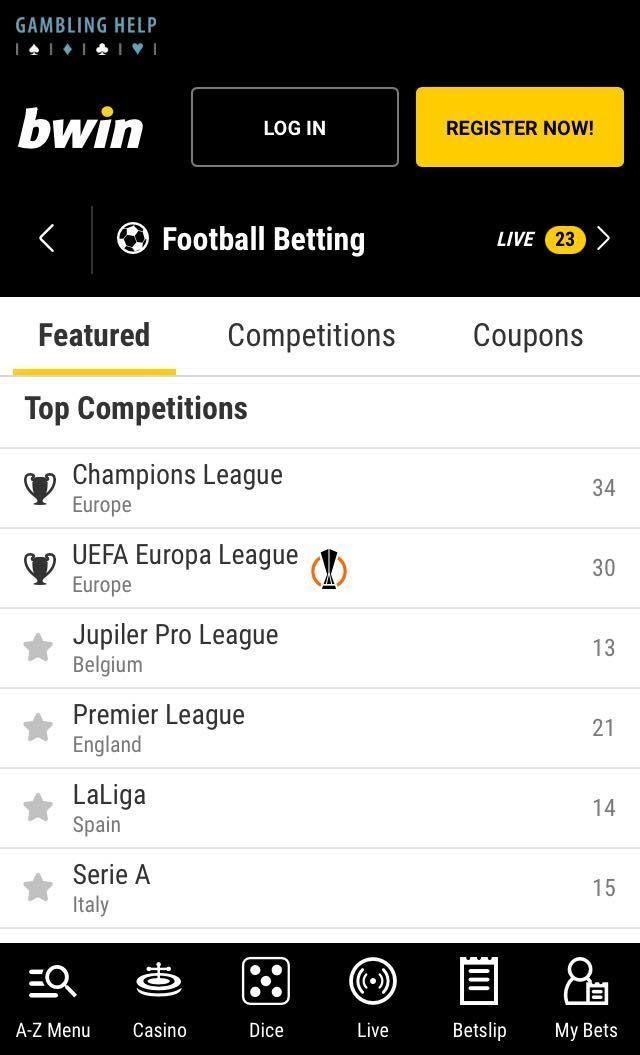Open Jupiler Pro League from Belgium
The image size is (640, 1055).
(176, 648)
